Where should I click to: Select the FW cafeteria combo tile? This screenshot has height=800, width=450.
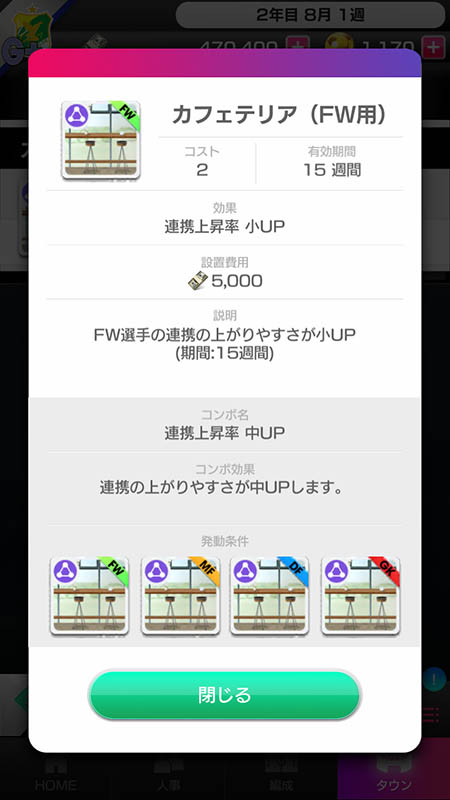pos(89,595)
